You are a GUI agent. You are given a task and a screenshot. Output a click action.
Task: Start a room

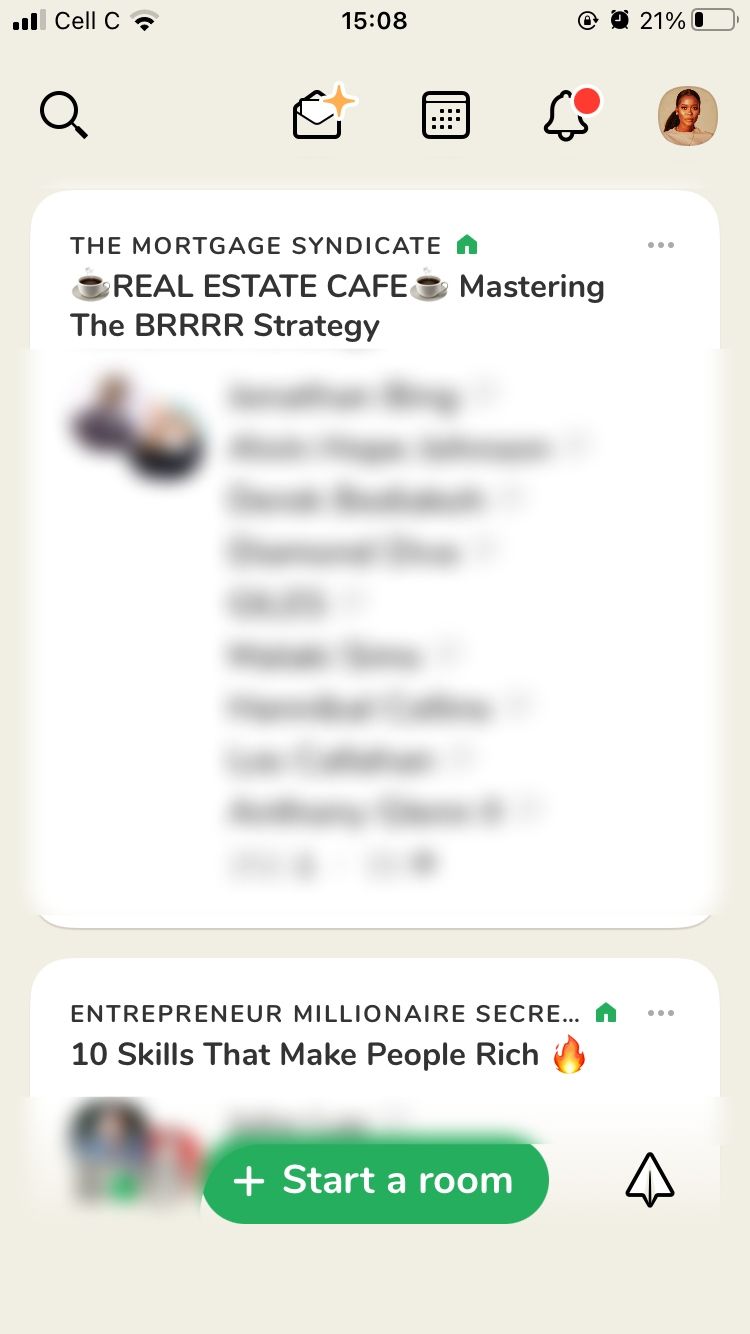coord(376,1181)
